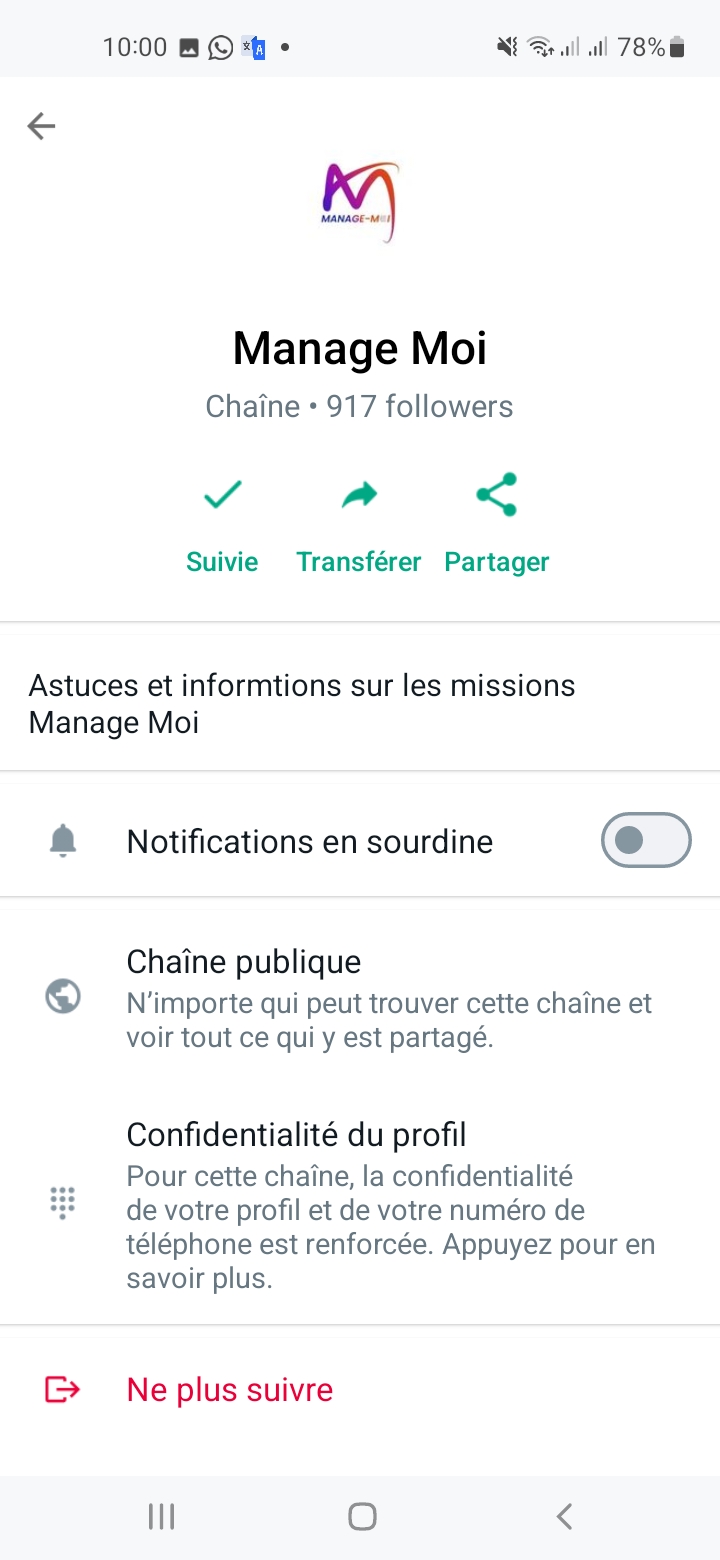Go back using the top-left arrow
The width and height of the screenshot is (720, 1560).
[x=41, y=126]
